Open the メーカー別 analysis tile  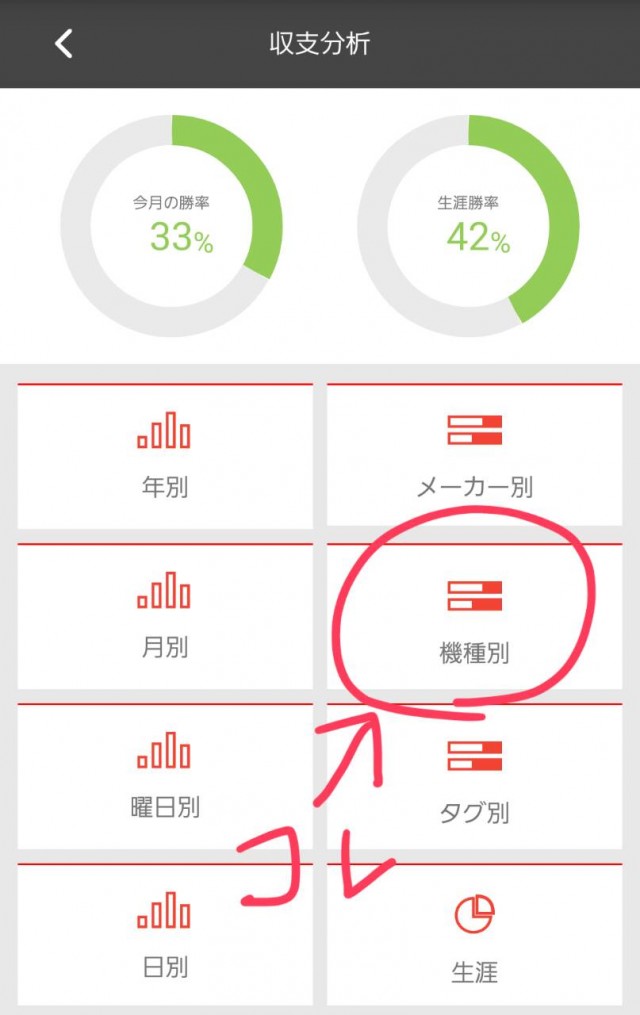474,456
